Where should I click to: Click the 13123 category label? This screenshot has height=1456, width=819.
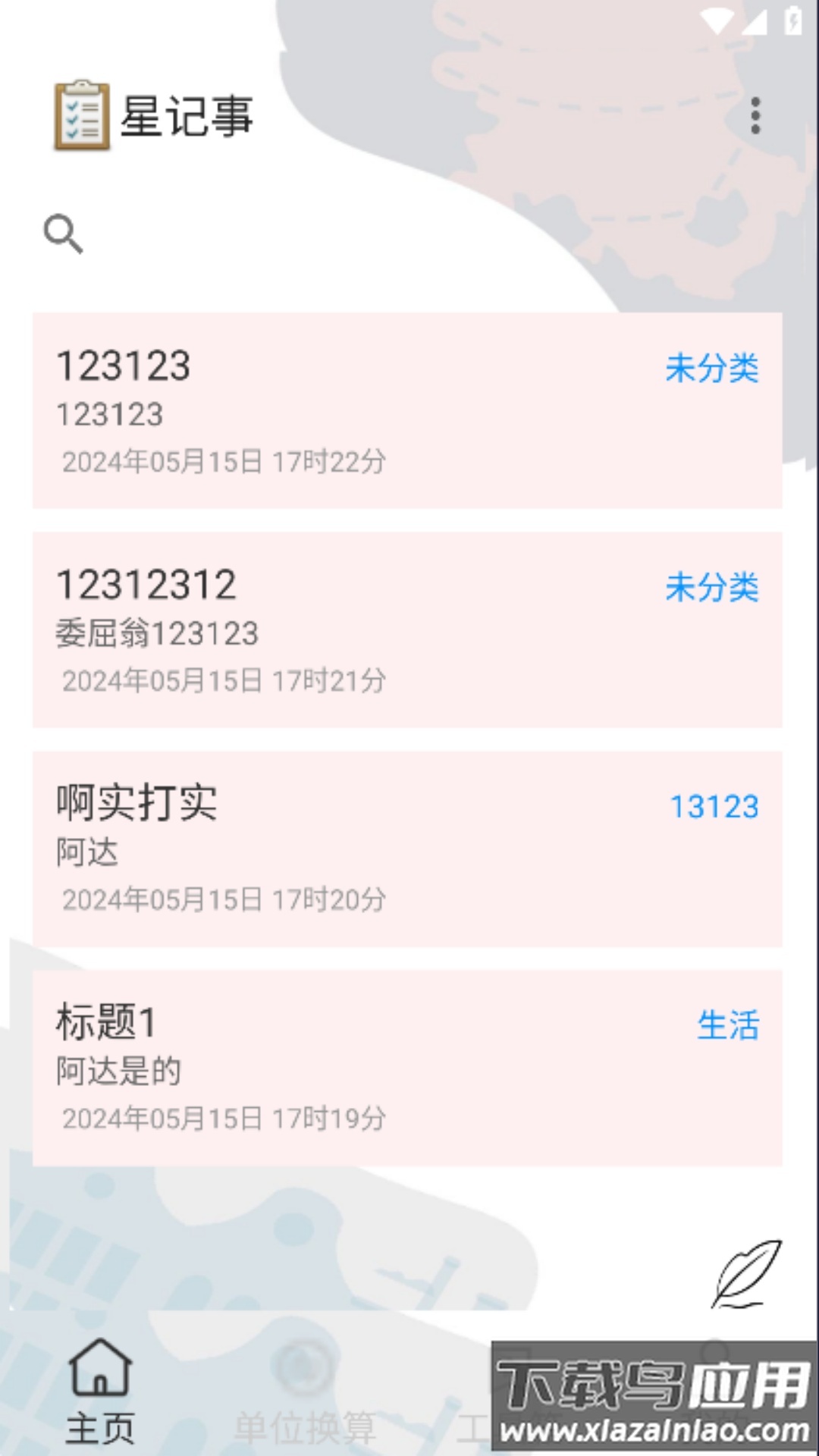(714, 806)
